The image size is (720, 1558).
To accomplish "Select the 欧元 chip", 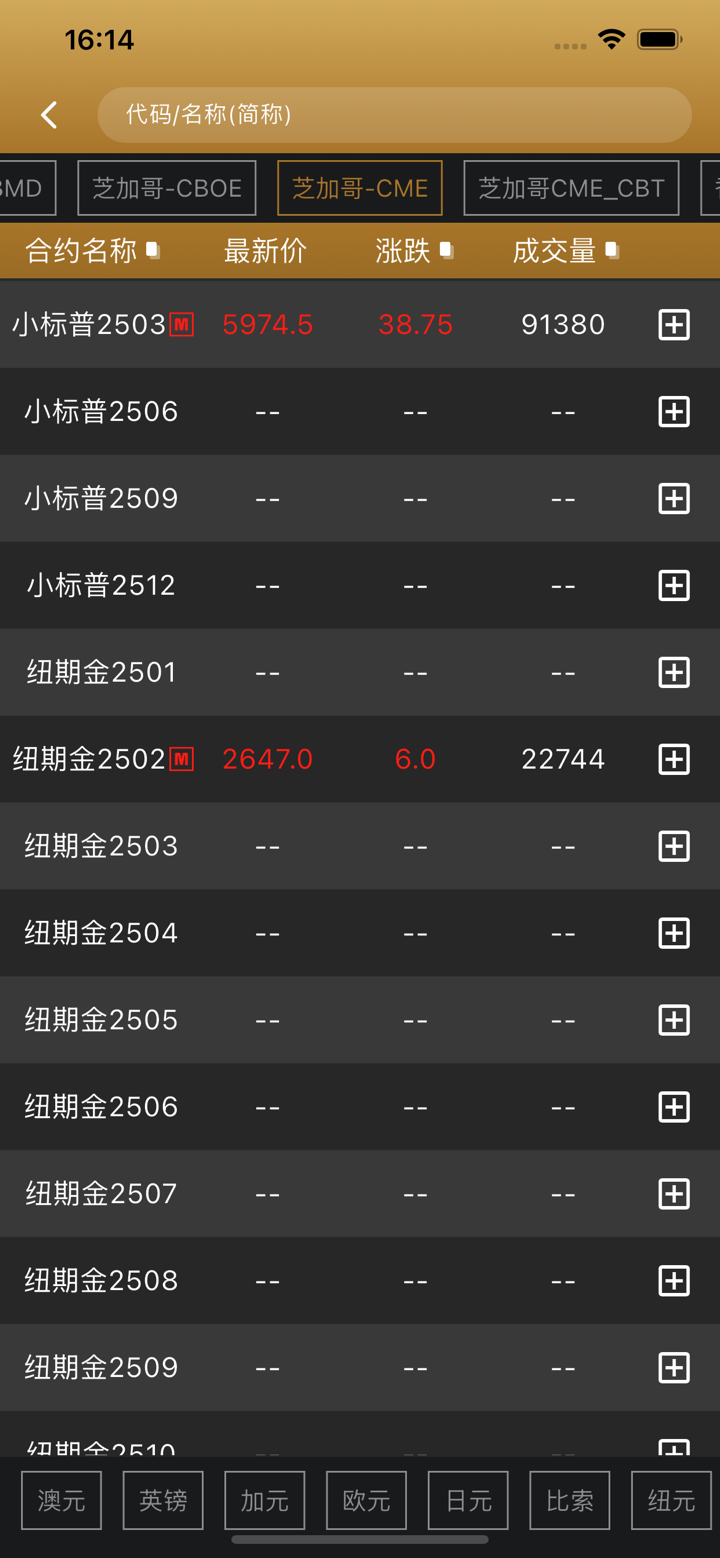I will pos(366,1500).
